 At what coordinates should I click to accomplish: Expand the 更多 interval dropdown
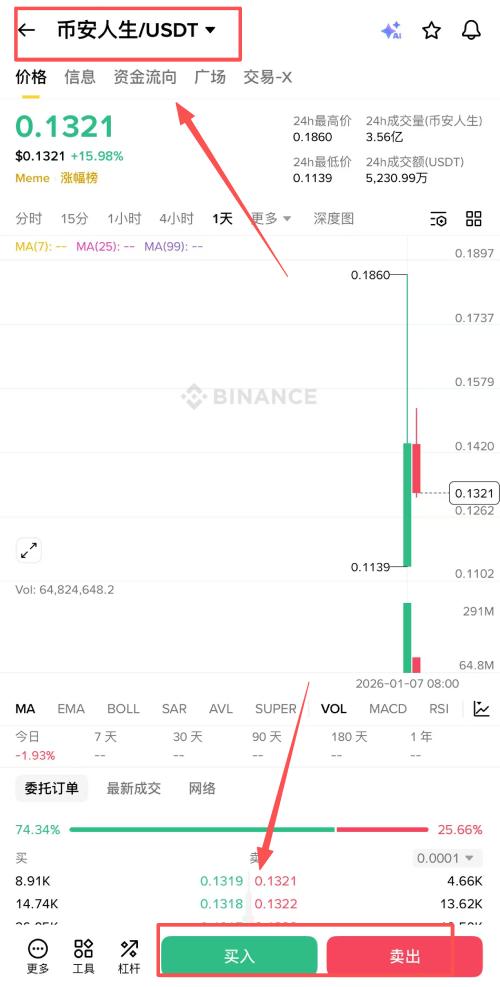coord(271,218)
